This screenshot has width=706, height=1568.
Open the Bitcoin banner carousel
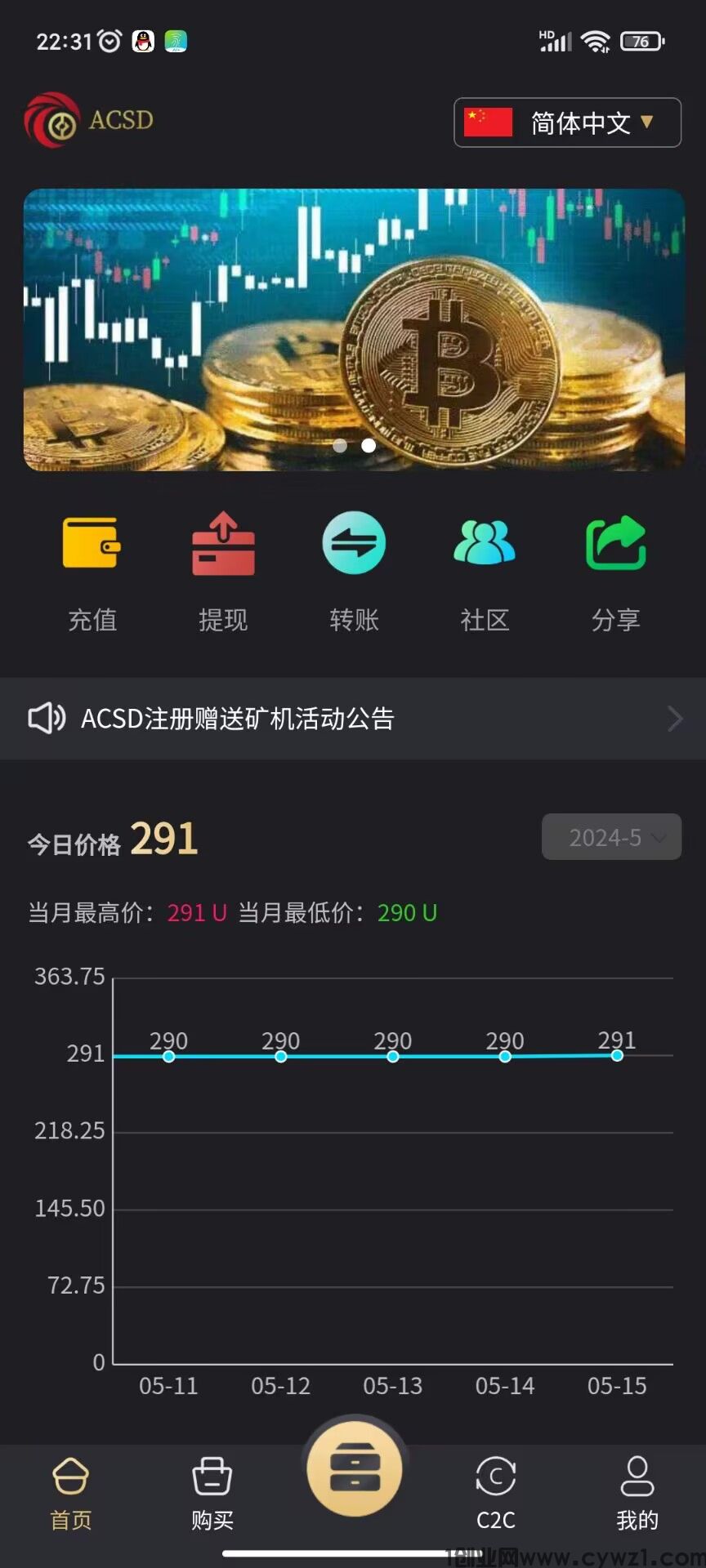pos(353,330)
